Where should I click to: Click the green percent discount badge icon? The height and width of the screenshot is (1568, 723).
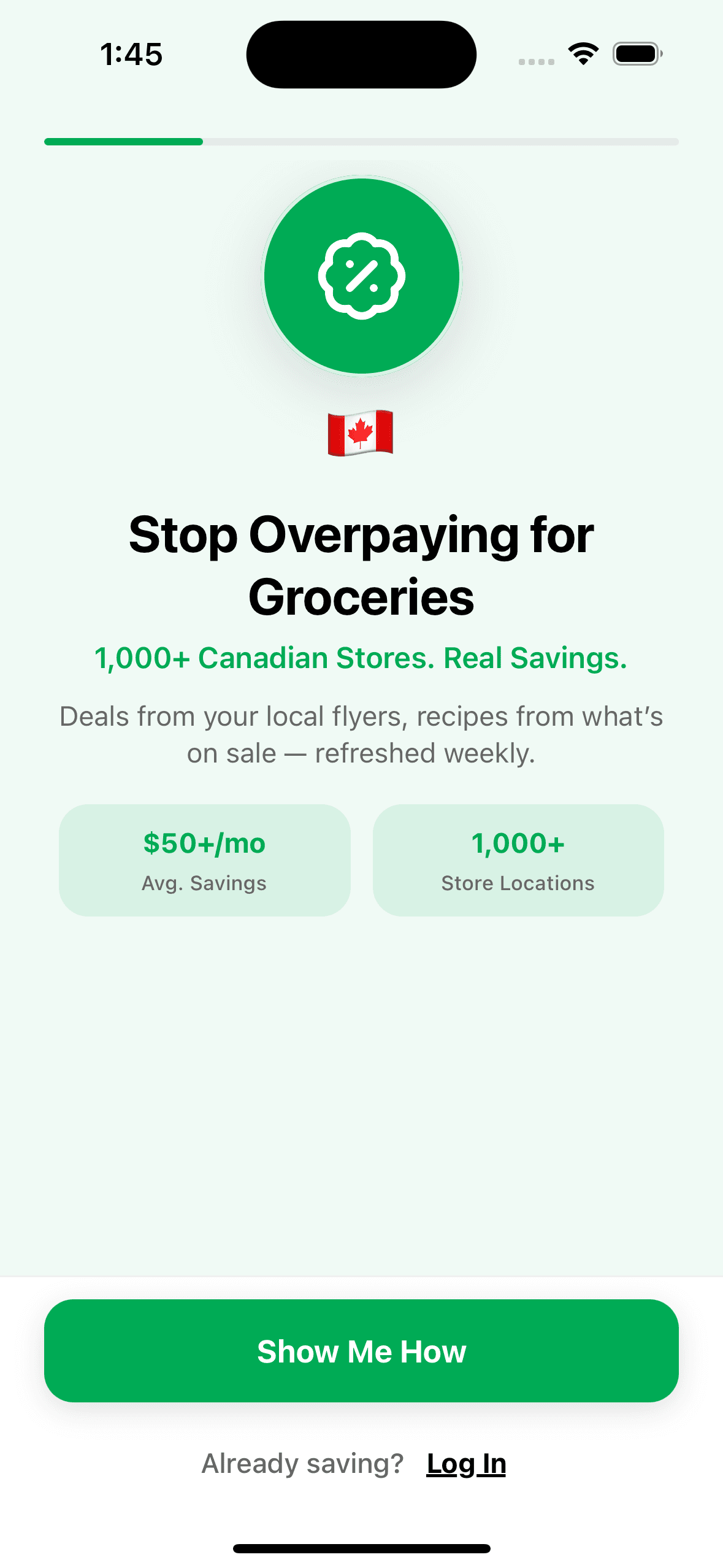(x=361, y=275)
